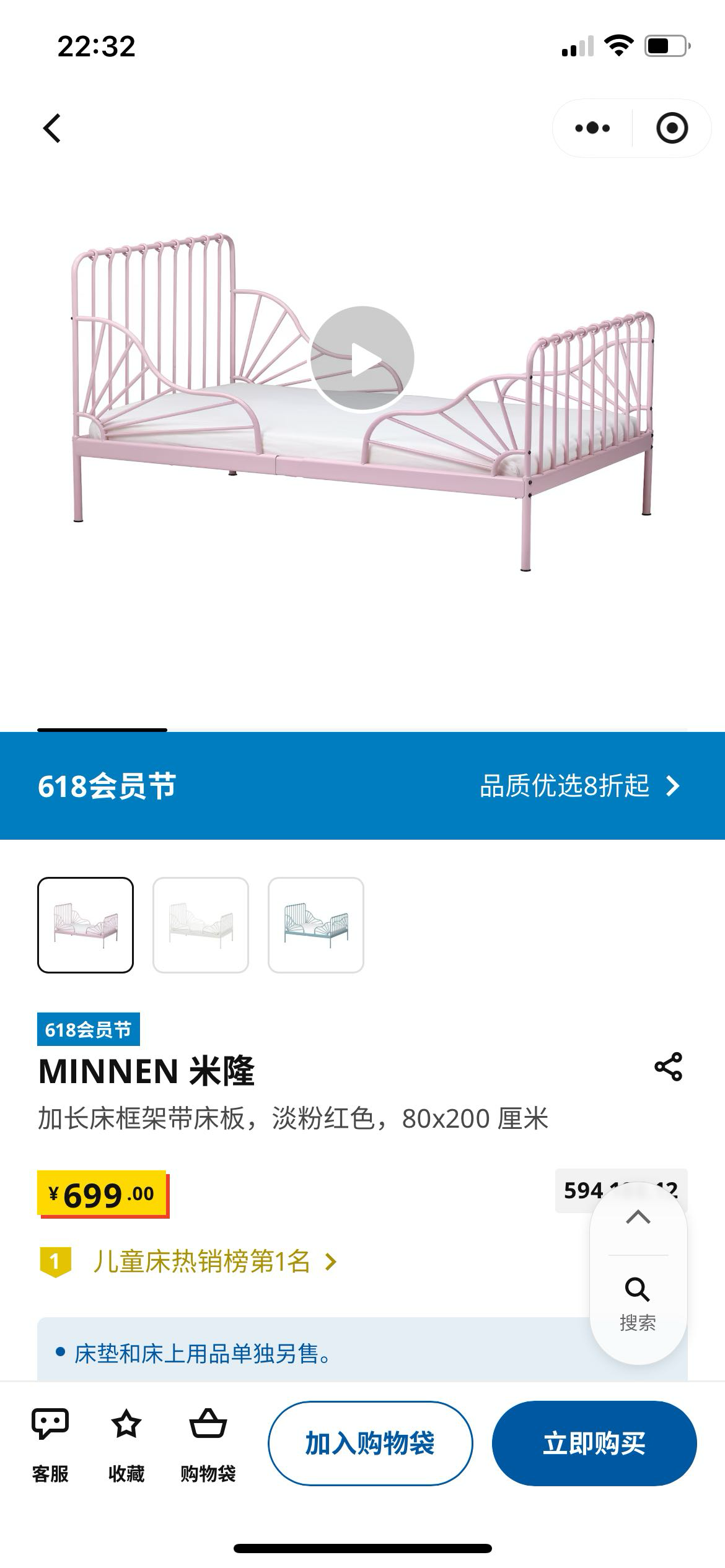Select the light blue bed color option
This screenshot has width=725, height=1568.
click(316, 925)
